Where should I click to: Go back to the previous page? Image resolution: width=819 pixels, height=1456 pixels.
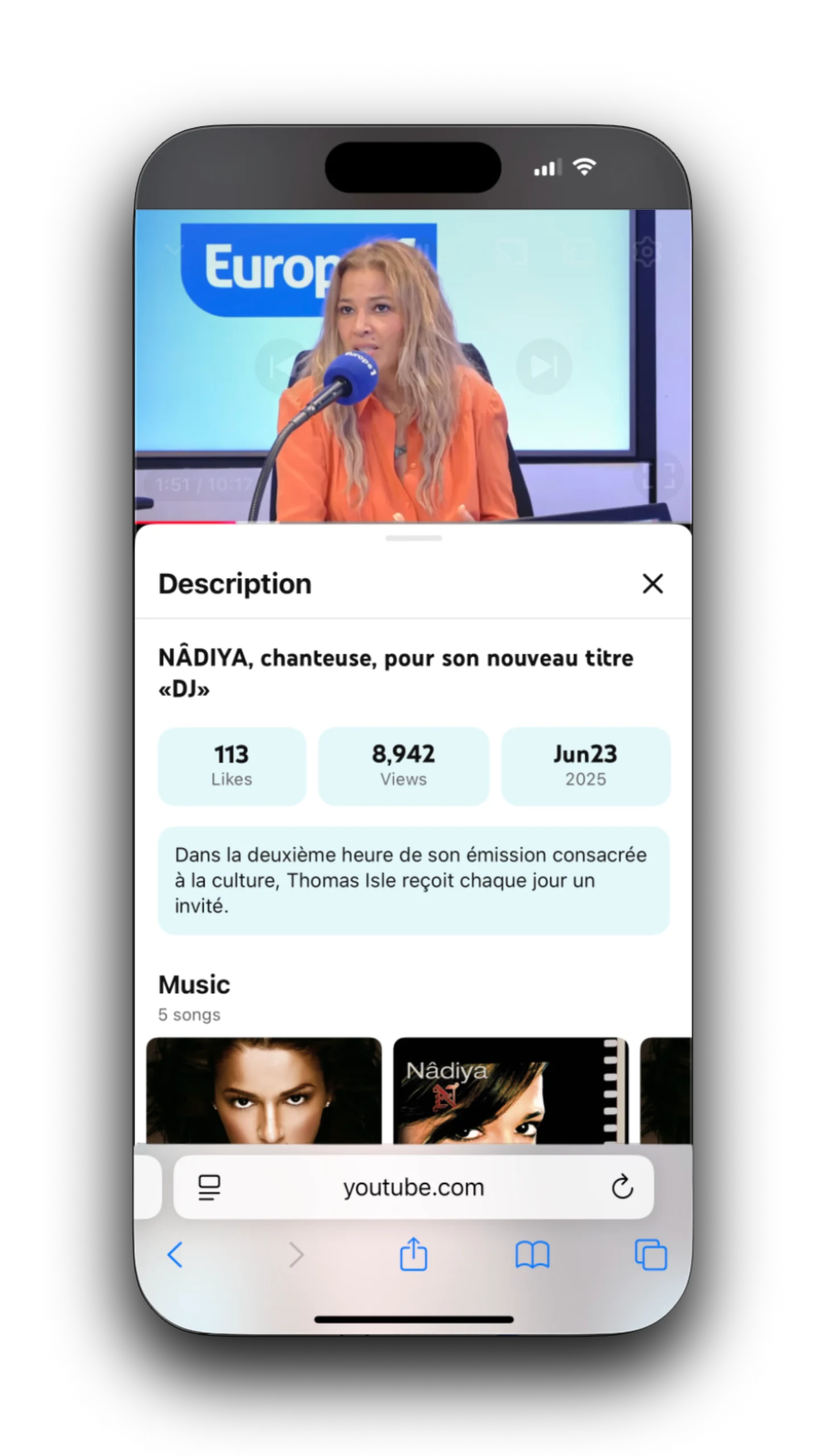(x=175, y=1255)
